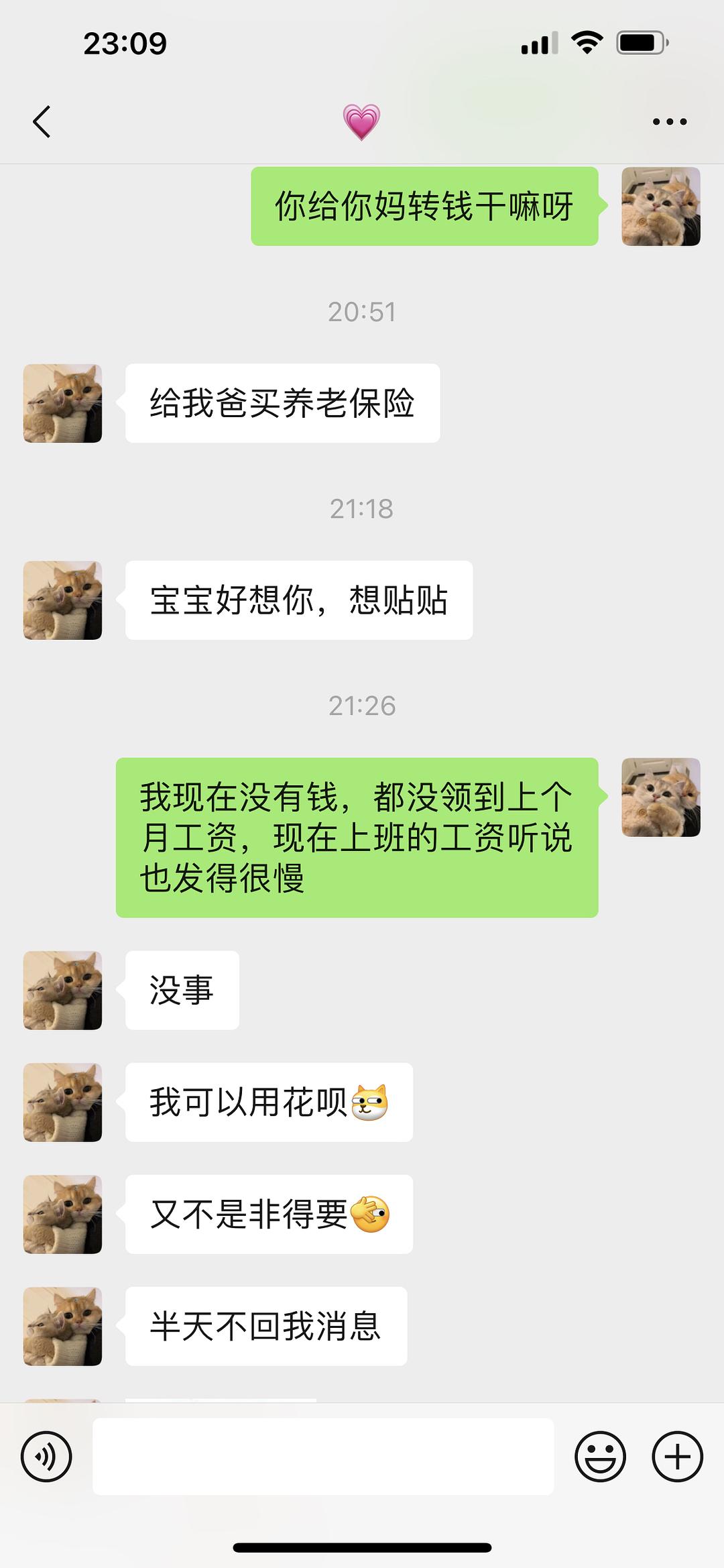This screenshot has width=724, height=1568.
Task: Open the three-dot chat info menu
Action: (x=669, y=122)
